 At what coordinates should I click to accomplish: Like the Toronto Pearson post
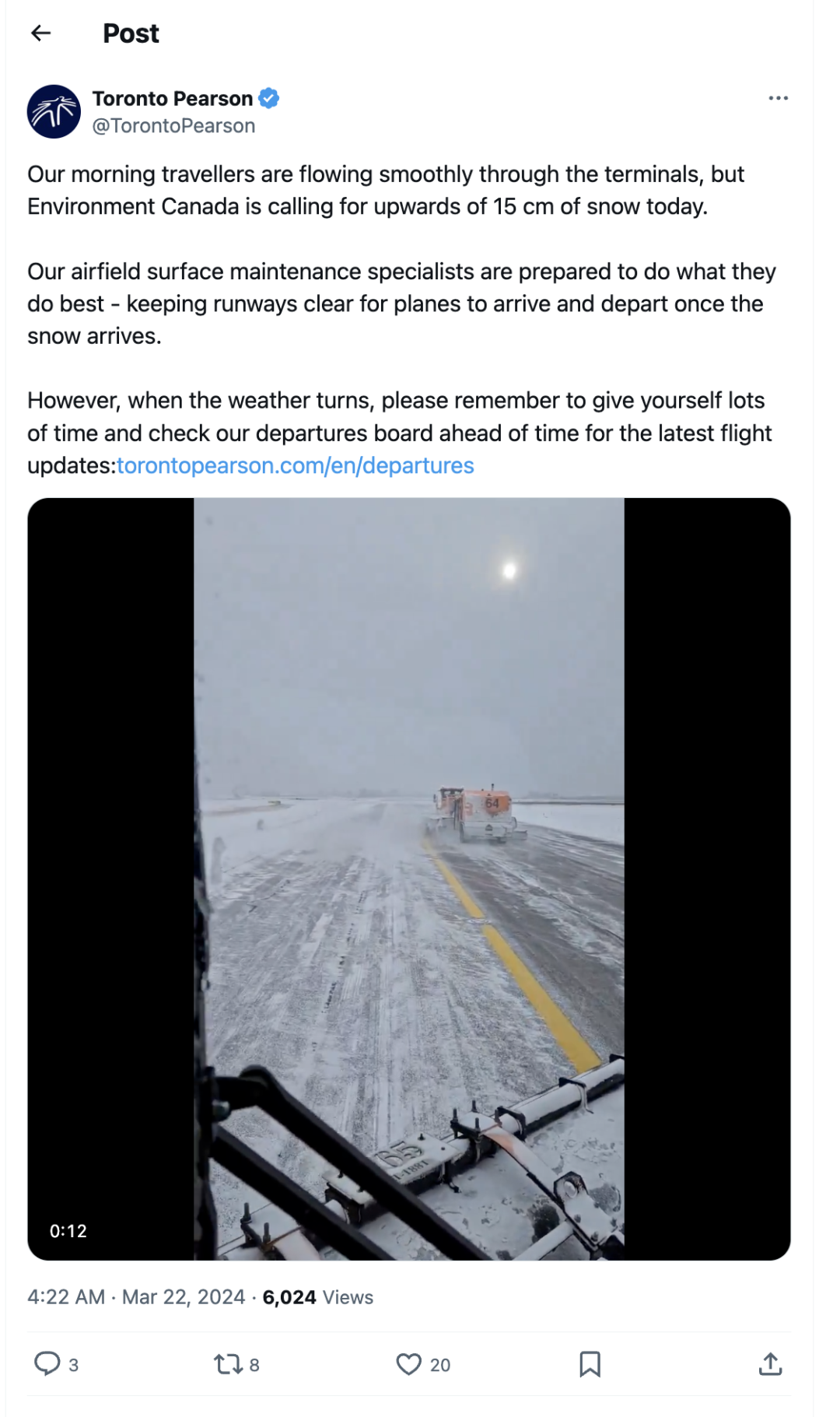point(408,1363)
